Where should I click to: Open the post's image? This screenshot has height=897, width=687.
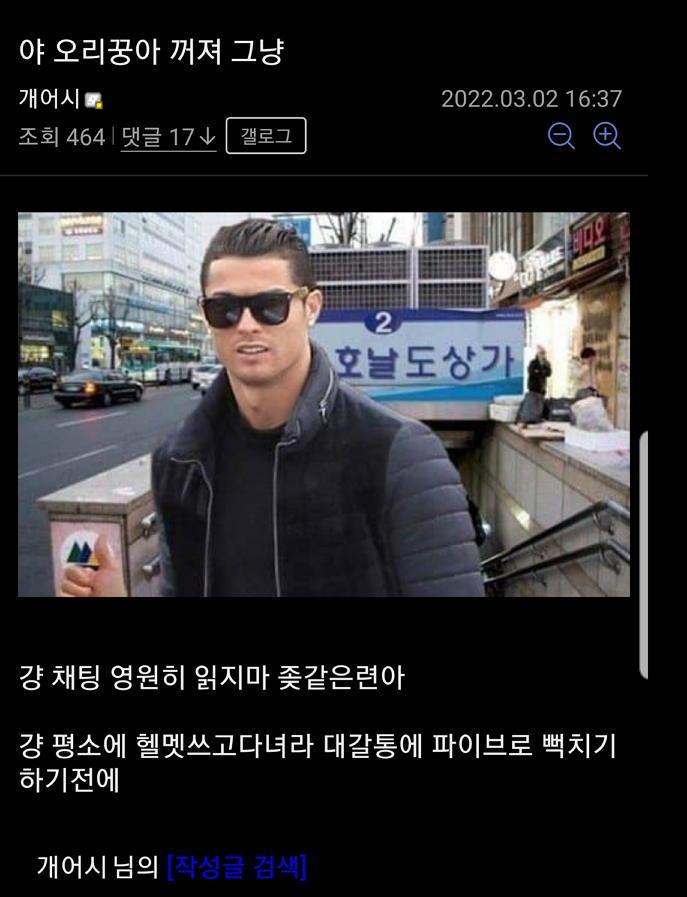(323, 404)
